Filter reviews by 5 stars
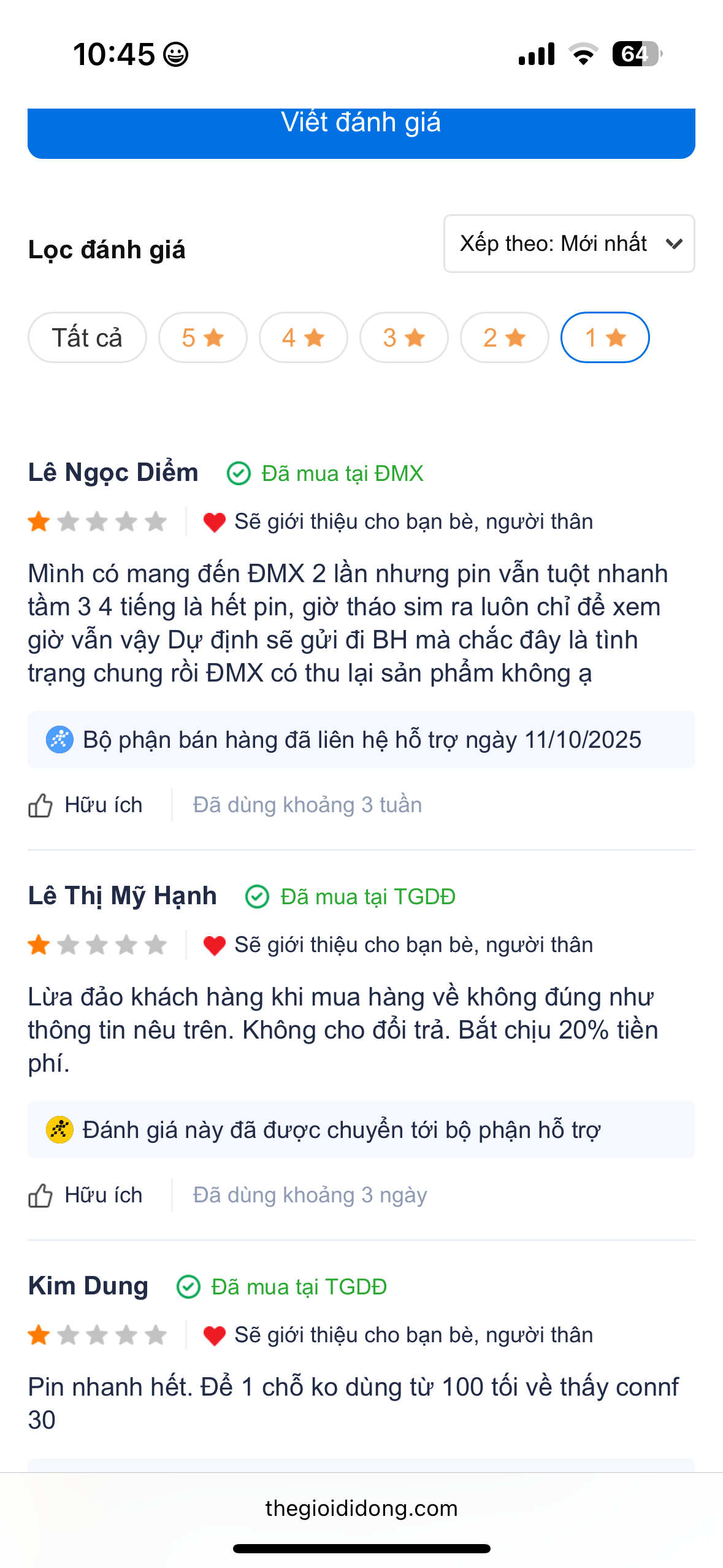Image resolution: width=723 pixels, height=1568 pixels. click(202, 337)
